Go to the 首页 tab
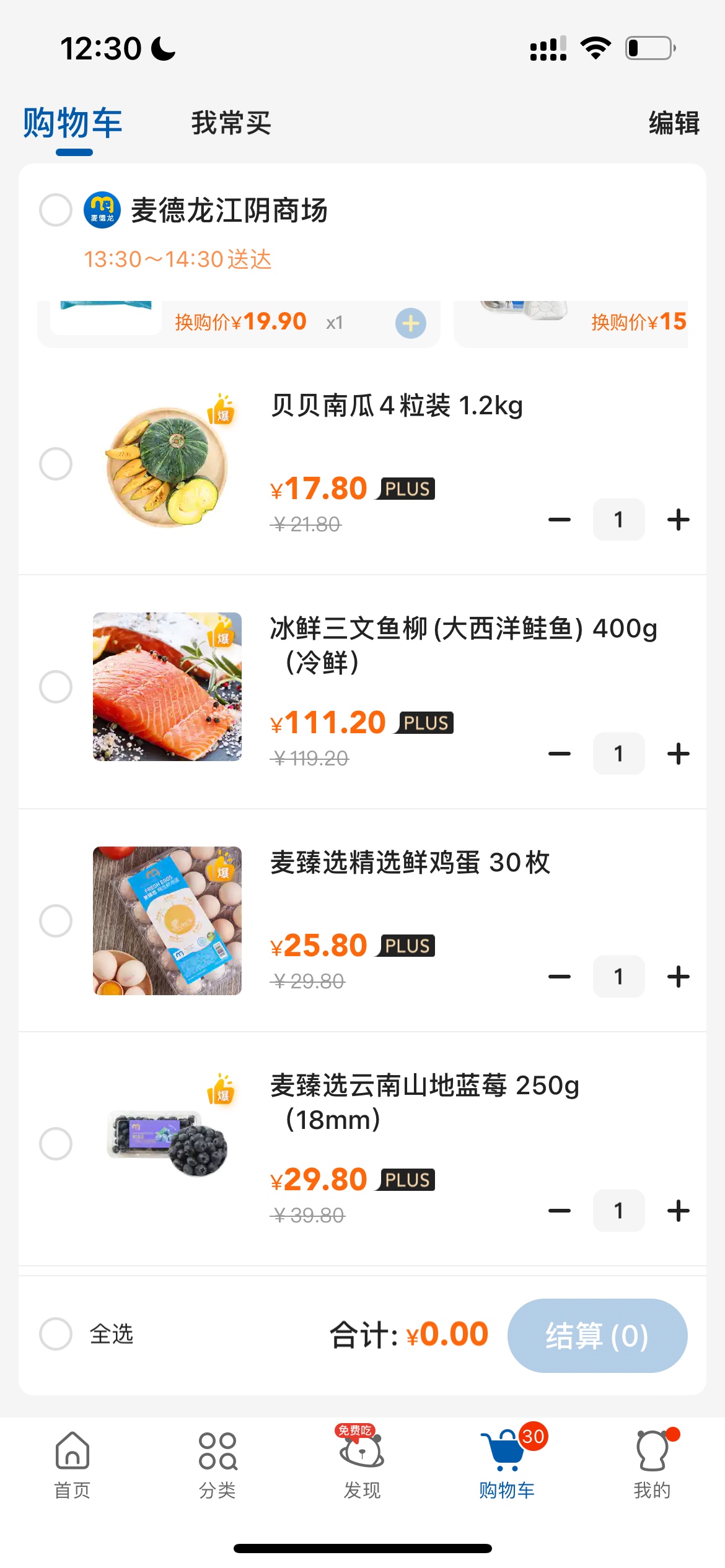This screenshot has width=725, height=1568. pos(72,1465)
